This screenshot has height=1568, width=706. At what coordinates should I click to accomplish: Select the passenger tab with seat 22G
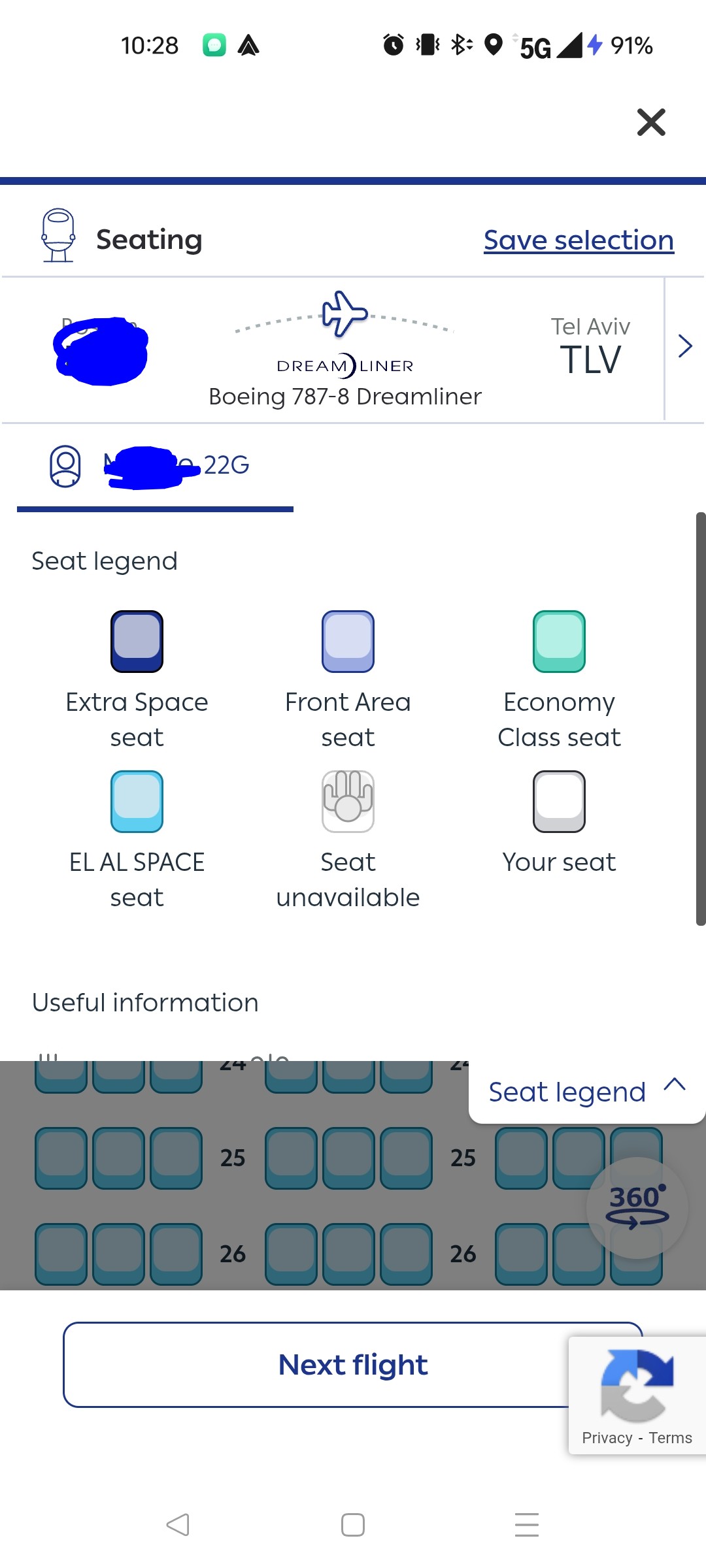point(155,466)
